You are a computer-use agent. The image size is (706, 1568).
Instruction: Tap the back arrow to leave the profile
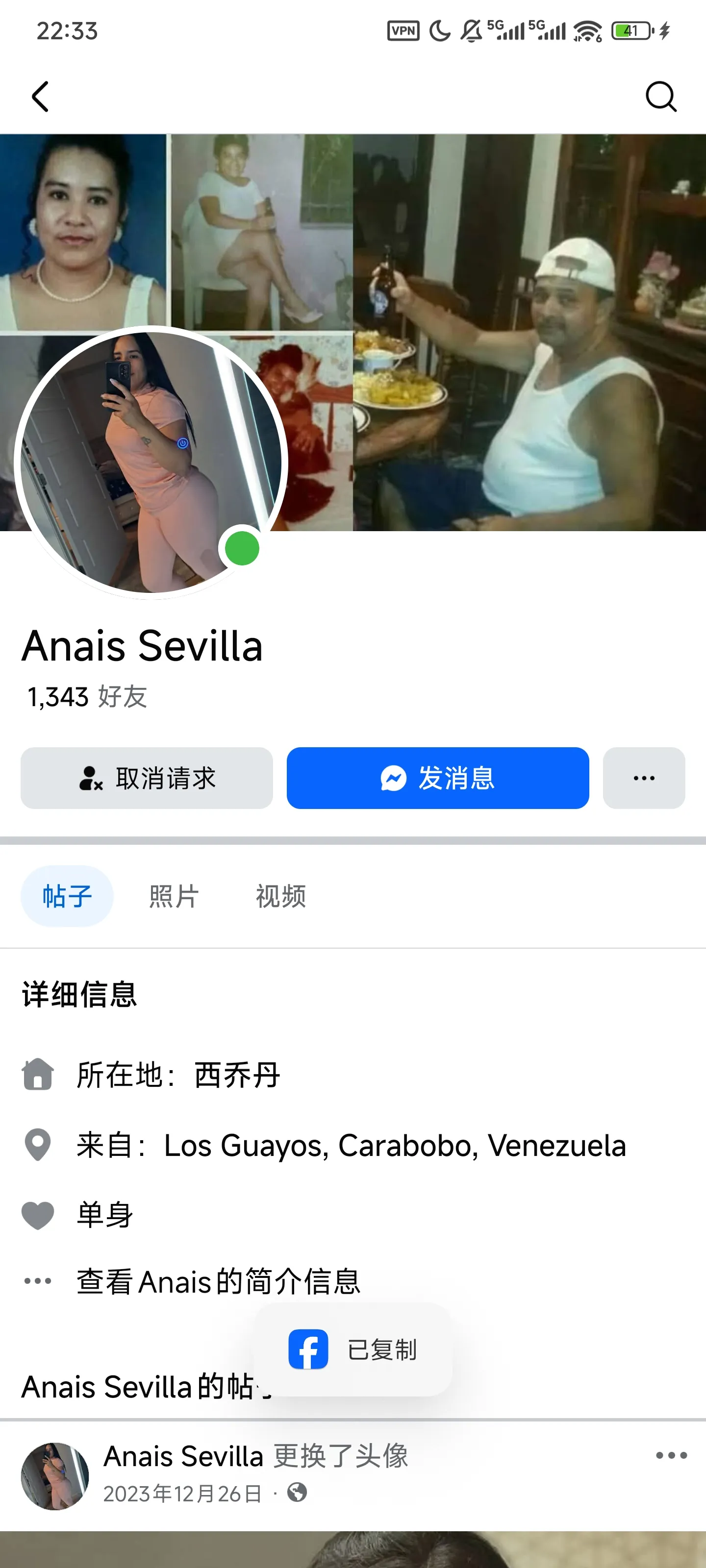(x=40, y=96)
